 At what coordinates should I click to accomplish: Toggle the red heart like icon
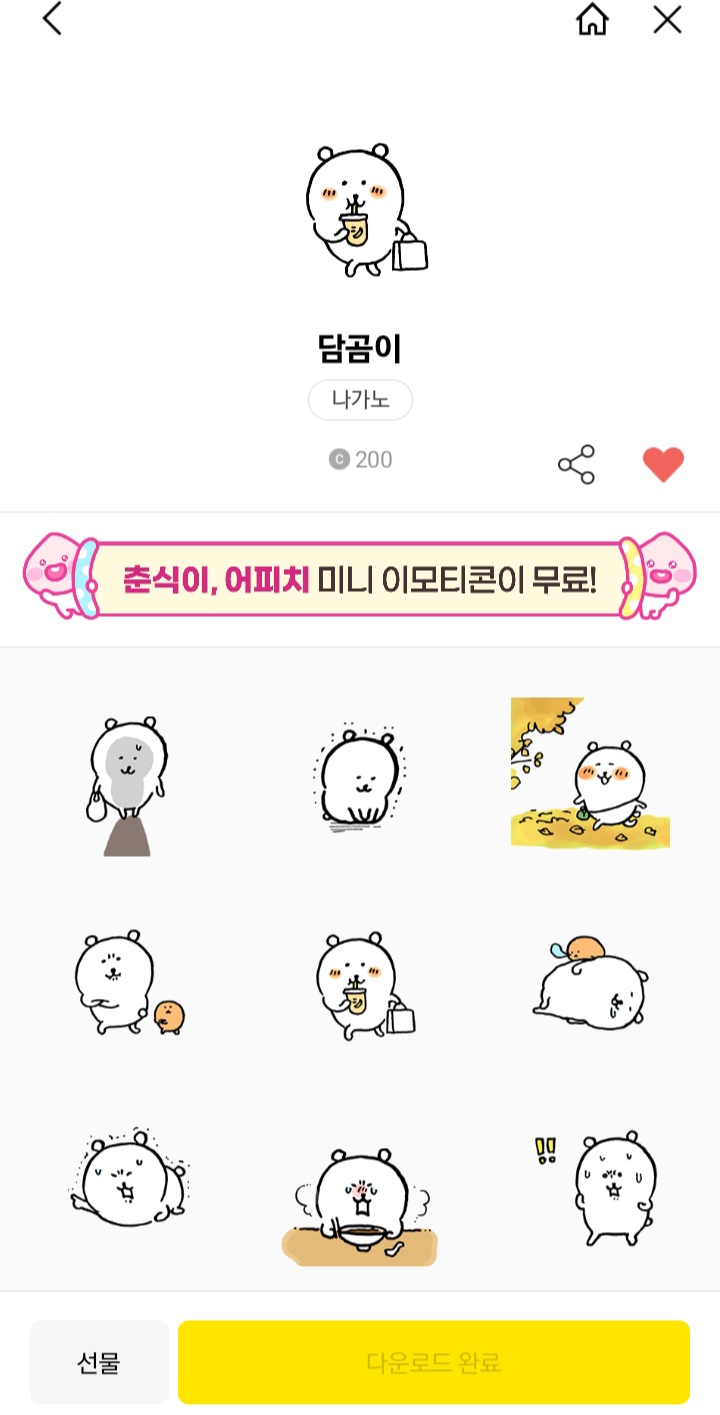click(x=663, y=464)
